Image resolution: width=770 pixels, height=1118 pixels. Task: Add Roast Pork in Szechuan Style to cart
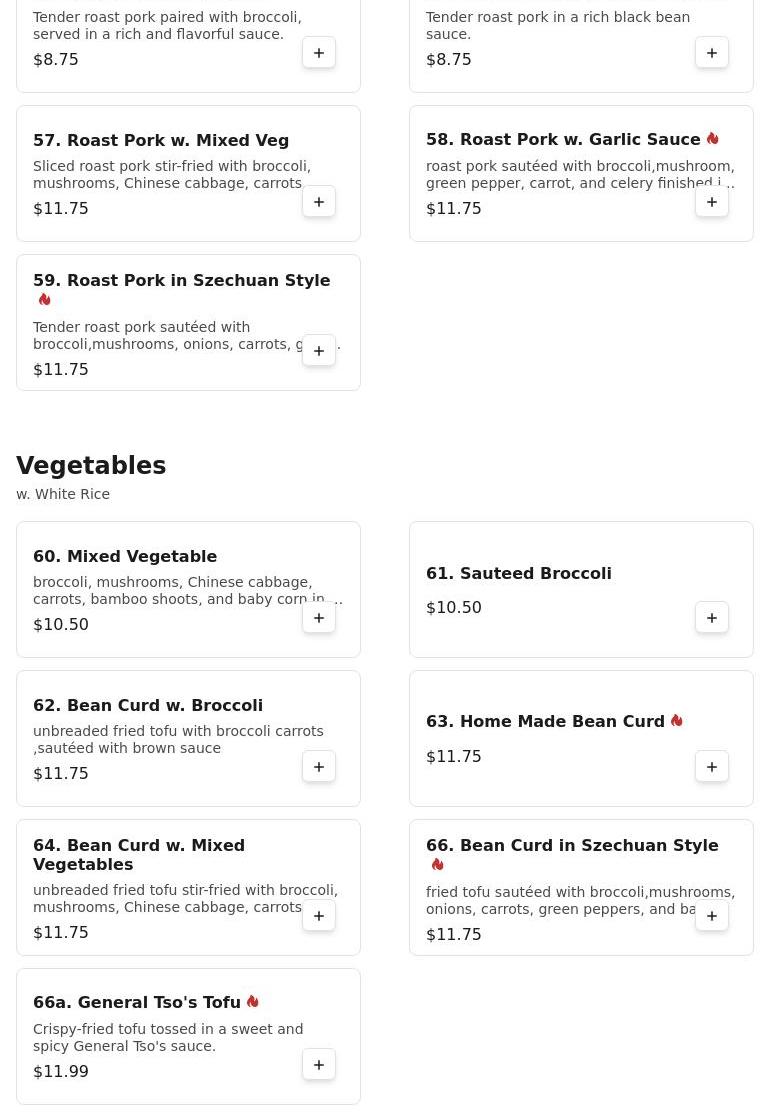319,350
